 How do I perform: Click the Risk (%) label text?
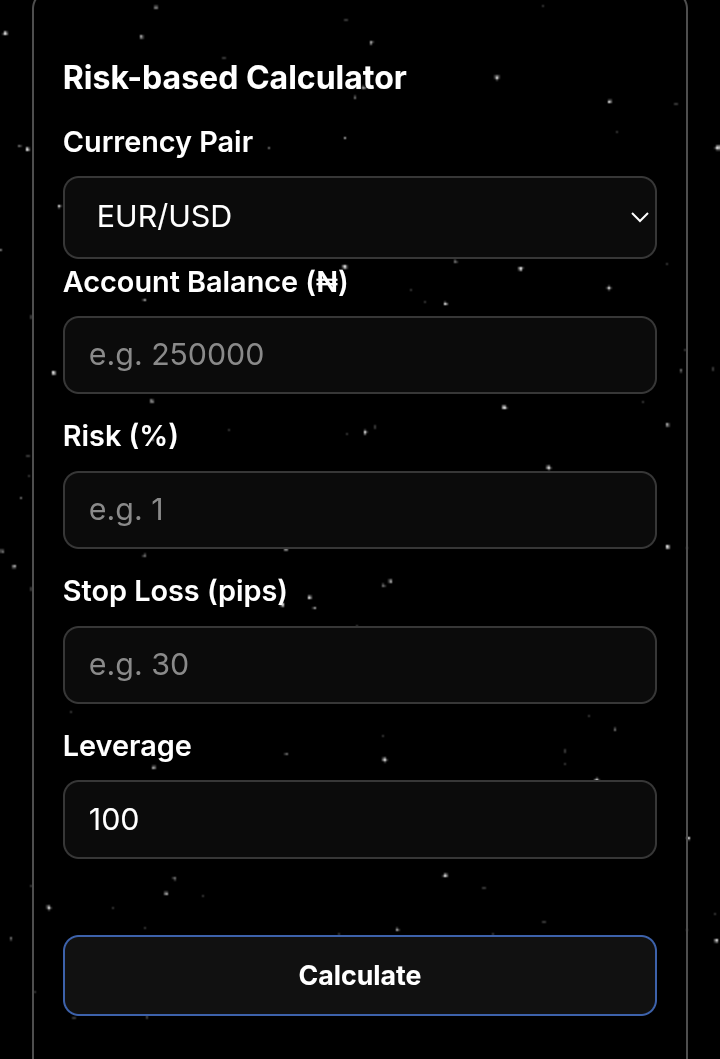point(120,435)
